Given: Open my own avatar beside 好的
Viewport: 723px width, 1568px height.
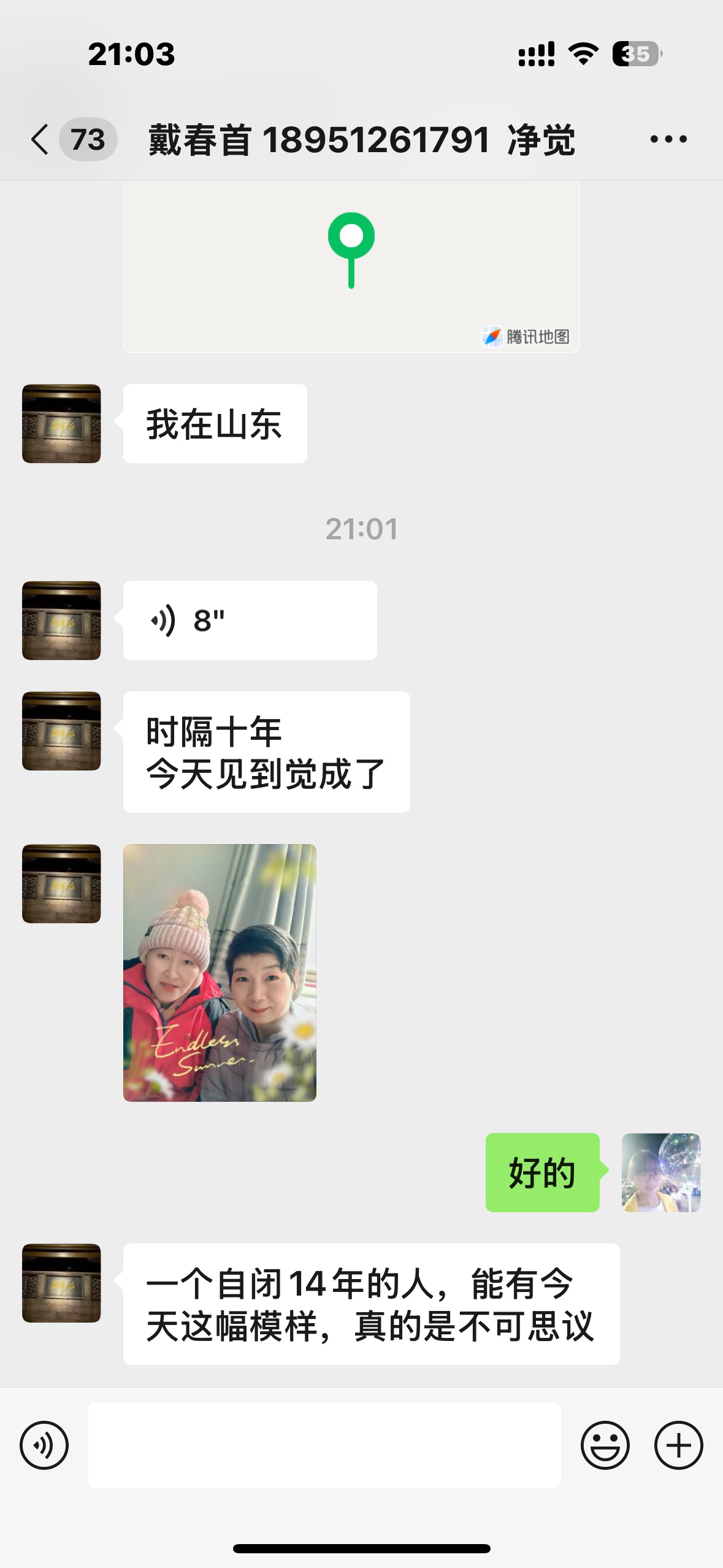Looking at the screenshot, I should 660,1172.
